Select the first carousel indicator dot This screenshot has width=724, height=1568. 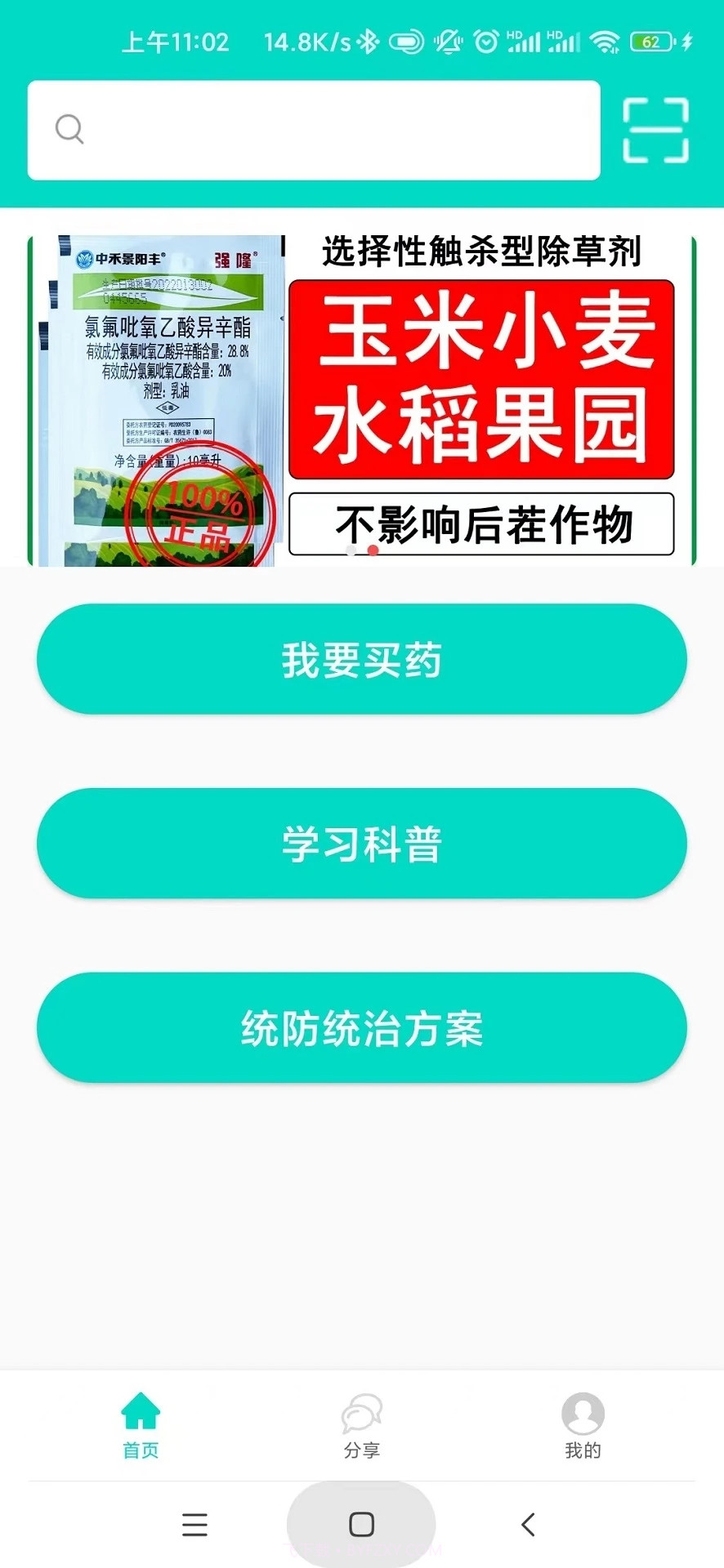click(351, 551)
